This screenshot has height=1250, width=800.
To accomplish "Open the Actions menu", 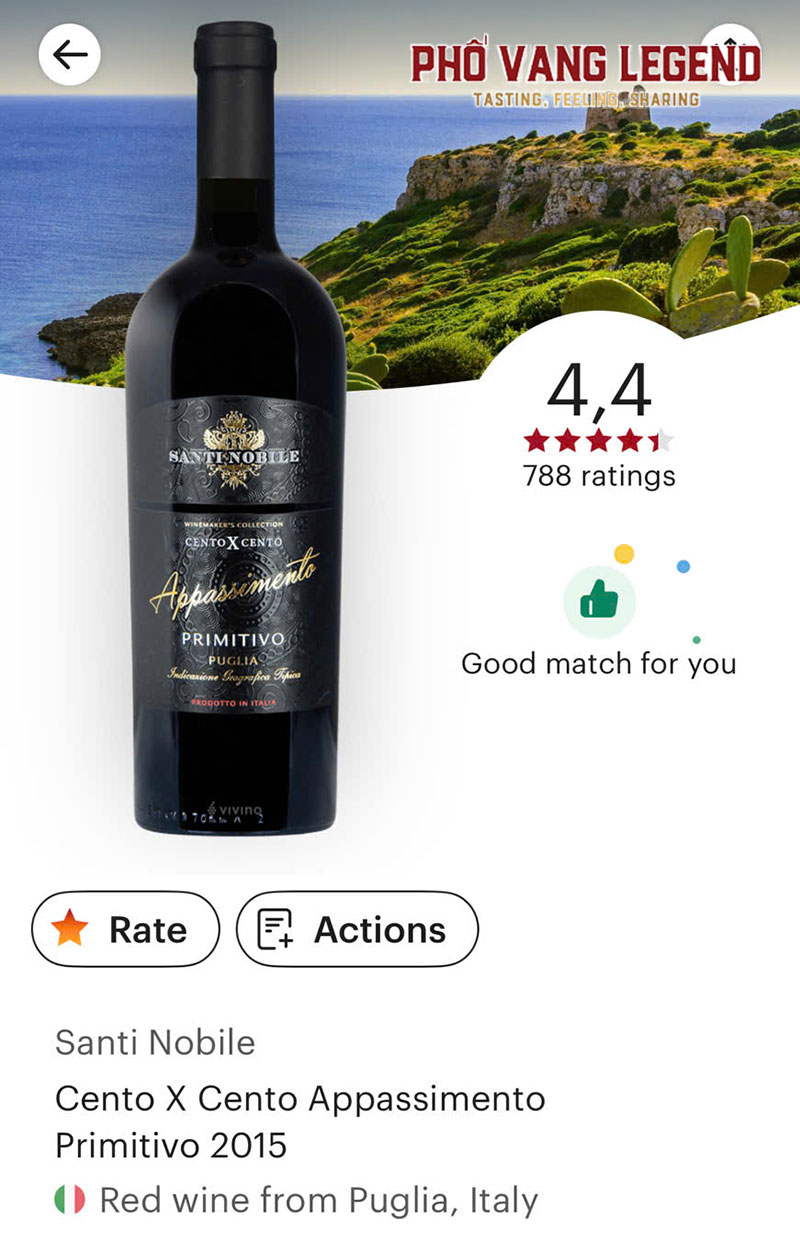I will (357, 929).
